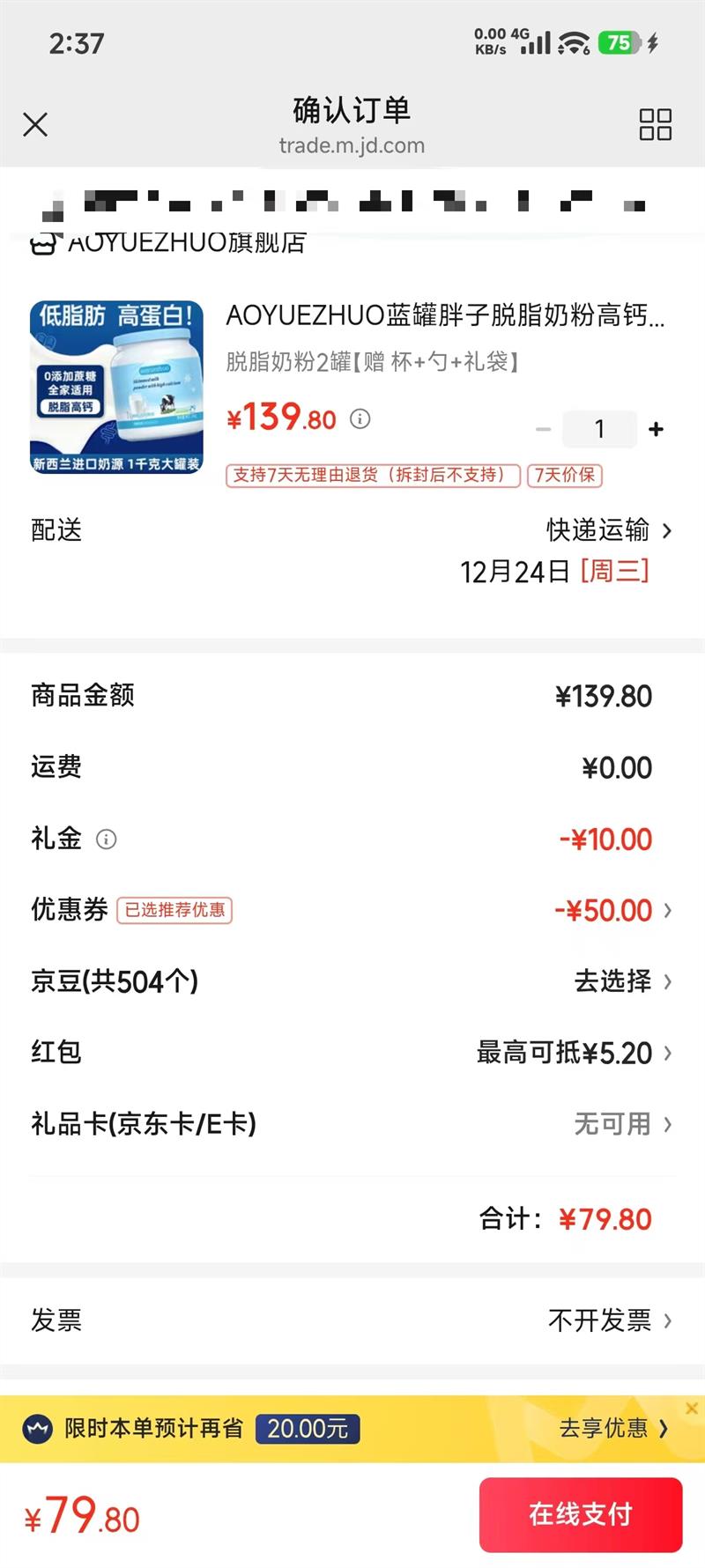
Task: Tap the 礼品卡 gift card row
Action: [612, 1124]
